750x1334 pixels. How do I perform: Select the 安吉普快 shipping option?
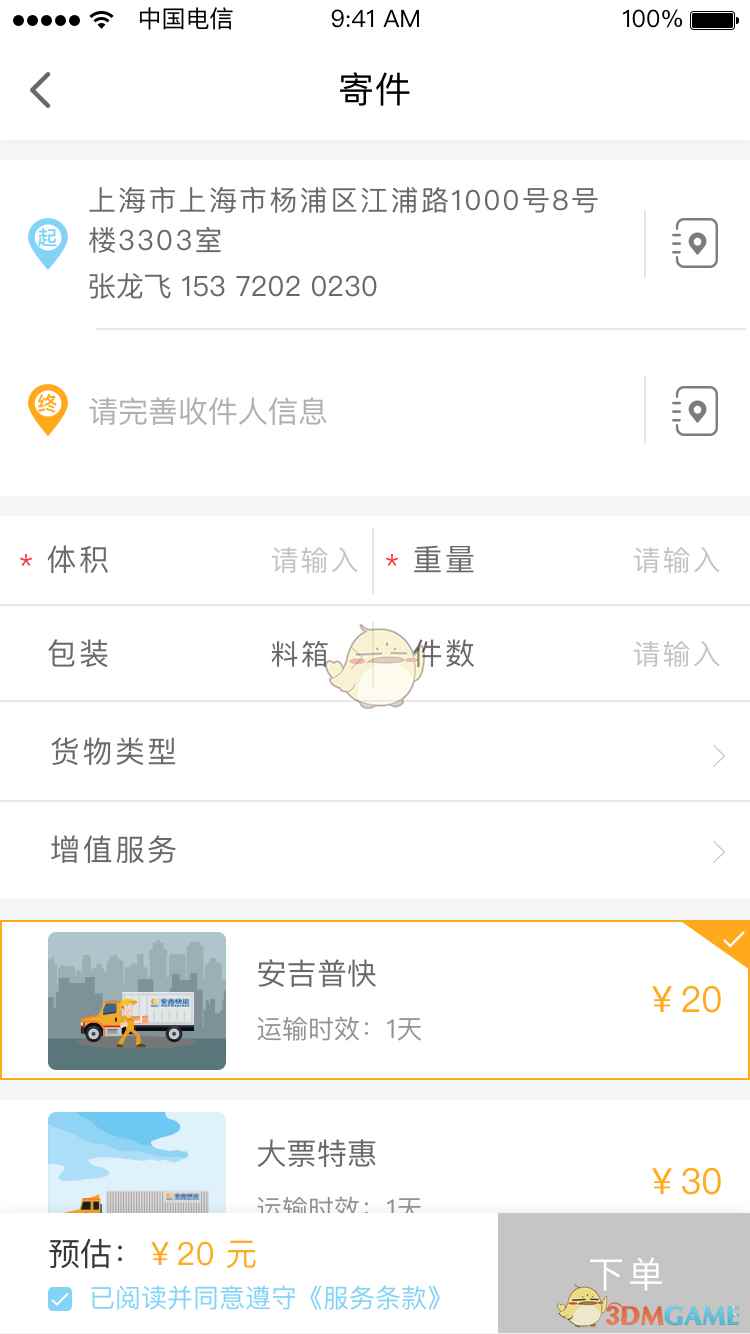coord(375,1000)
